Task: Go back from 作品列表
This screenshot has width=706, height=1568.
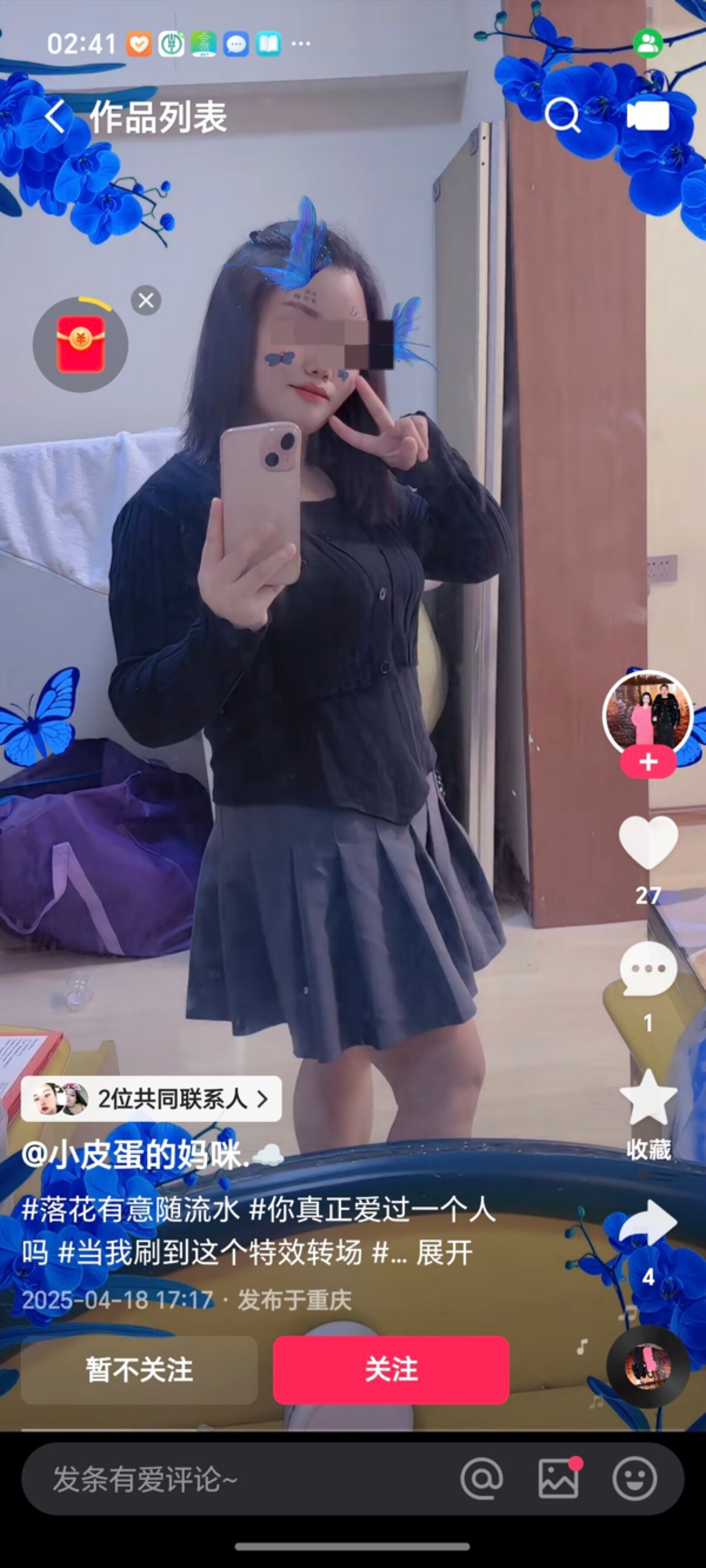Action: tap(55, 116)
